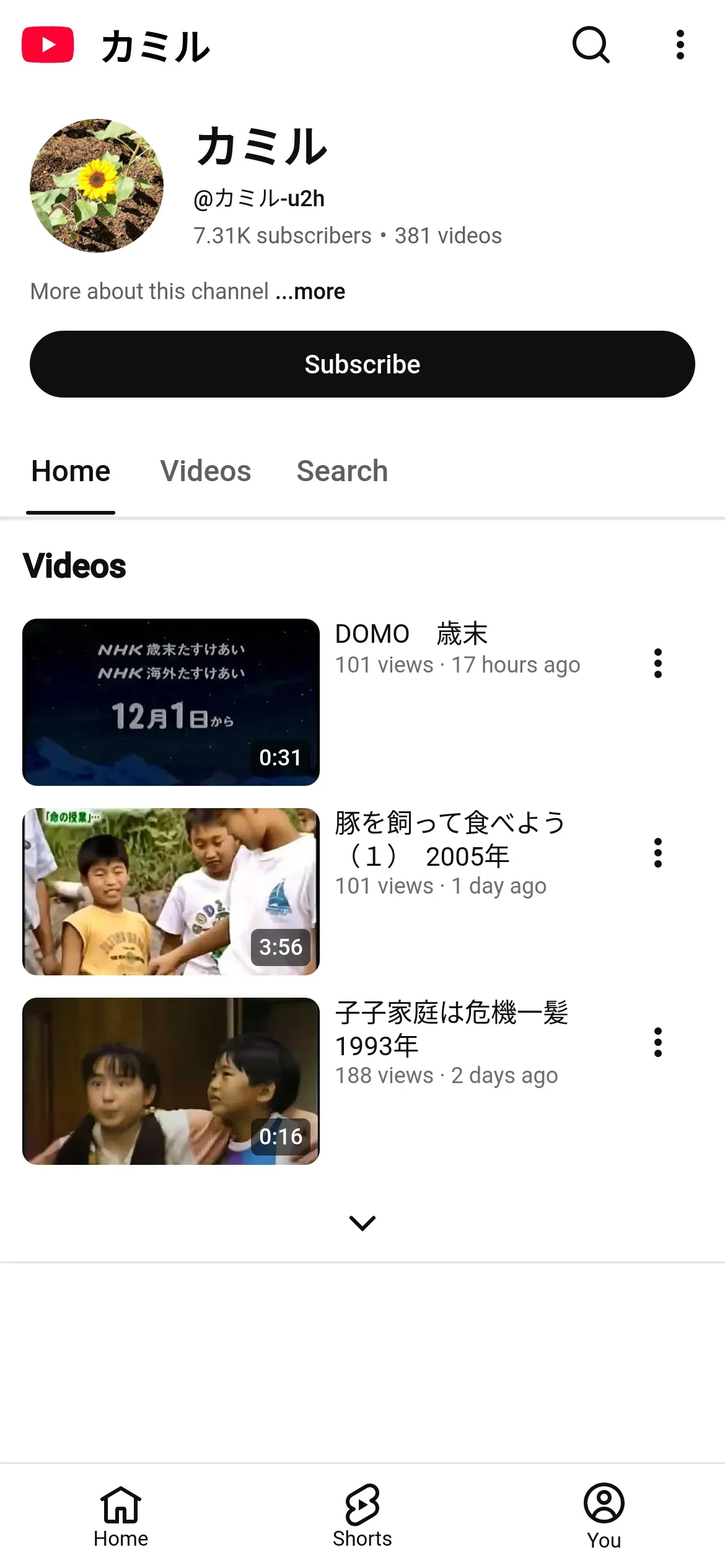The height and width of the screenshot is (1568, 725).
Task: Play the 子子家庭は危機一髪 1993年 video
Action: point(171,1081)
